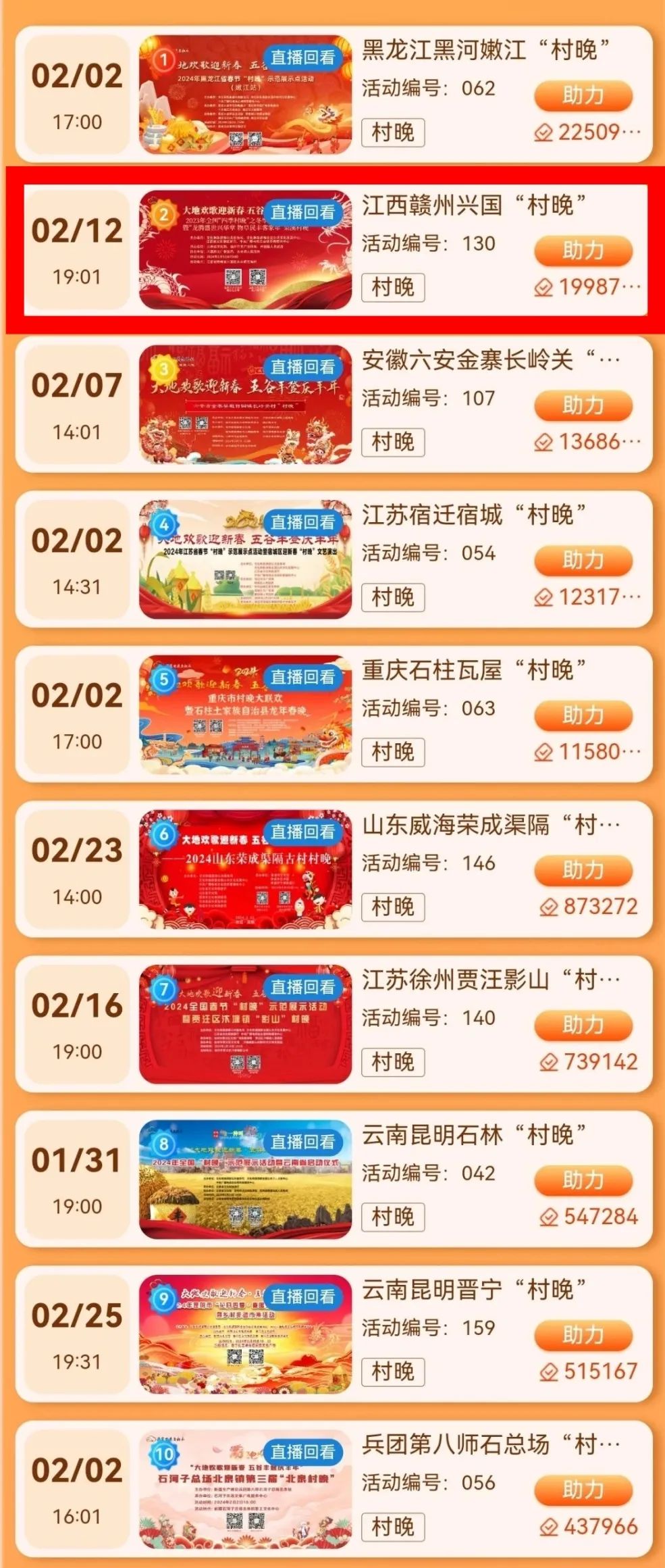Tap 助力 for 江苏徐州贾汪影山
Image resolution: width=665 pixels, height=1568 pixels.
[x=583, y=1025]
